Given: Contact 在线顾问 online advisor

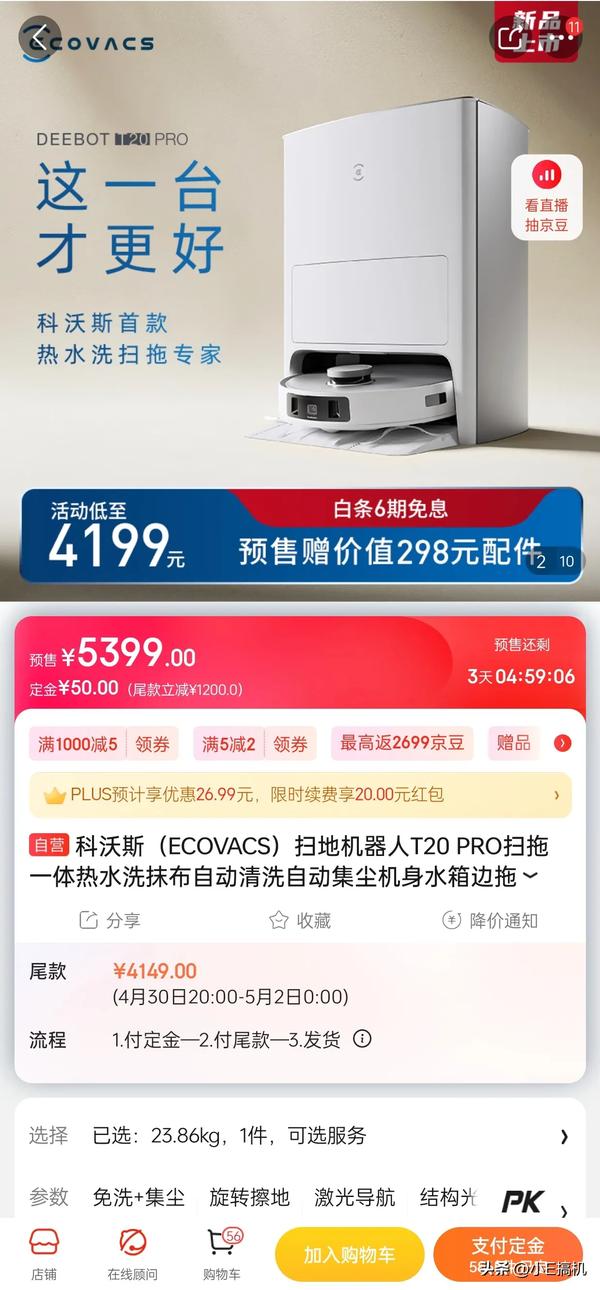Looking at the screenshot, I should (x=132, y=1254).
